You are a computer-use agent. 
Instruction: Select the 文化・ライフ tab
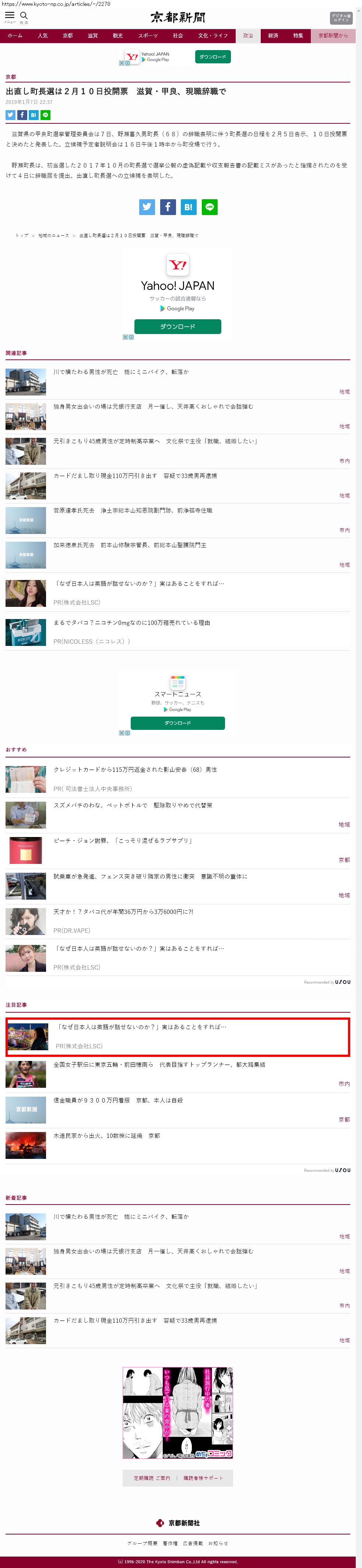212,36
